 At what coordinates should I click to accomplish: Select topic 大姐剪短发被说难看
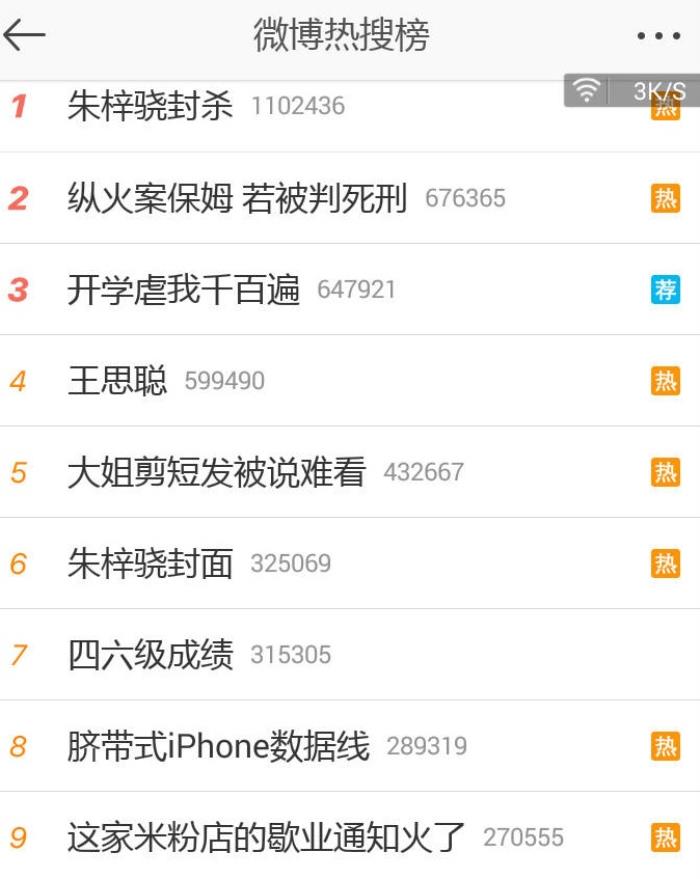(x=216, y=472)
